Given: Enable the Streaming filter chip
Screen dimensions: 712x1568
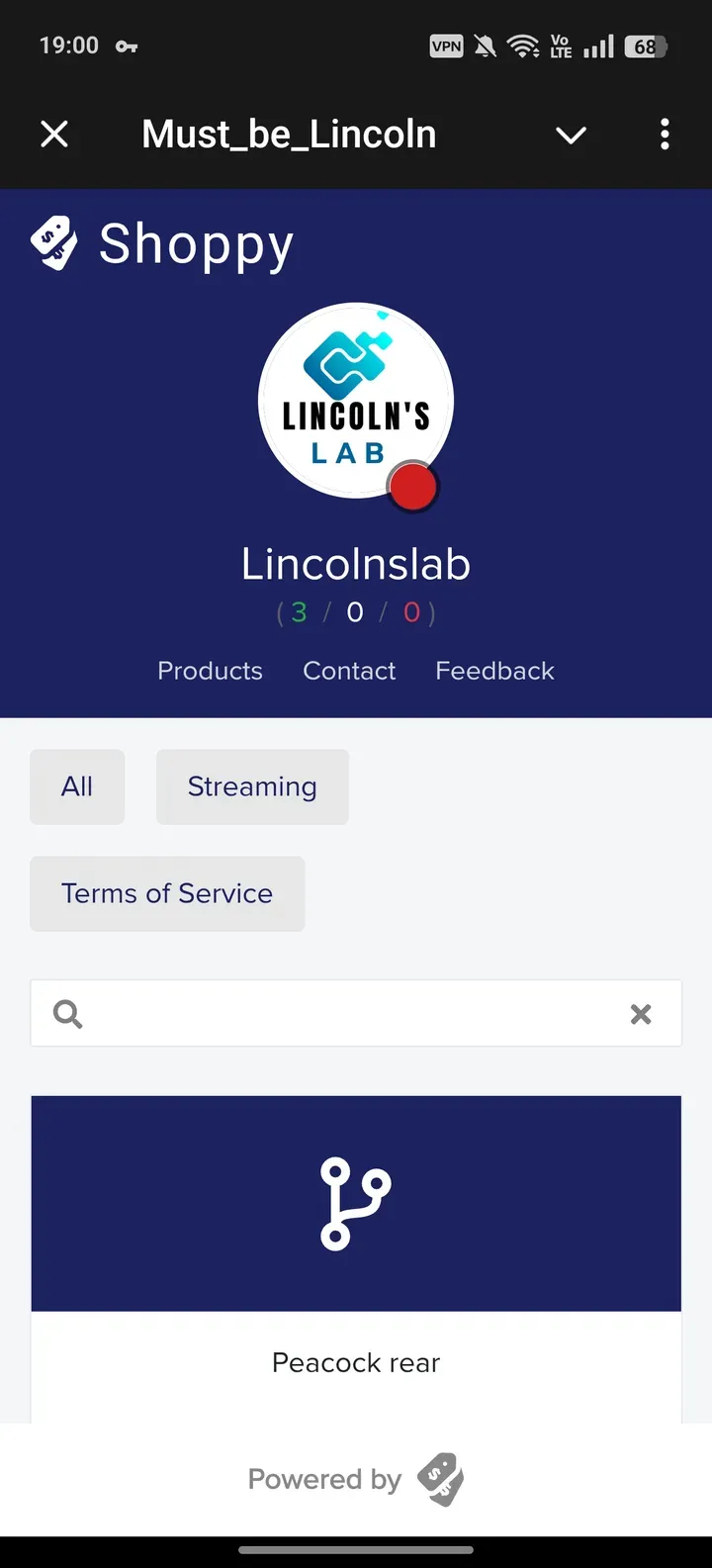Looking at the screenshot, I should click(252, 786).
